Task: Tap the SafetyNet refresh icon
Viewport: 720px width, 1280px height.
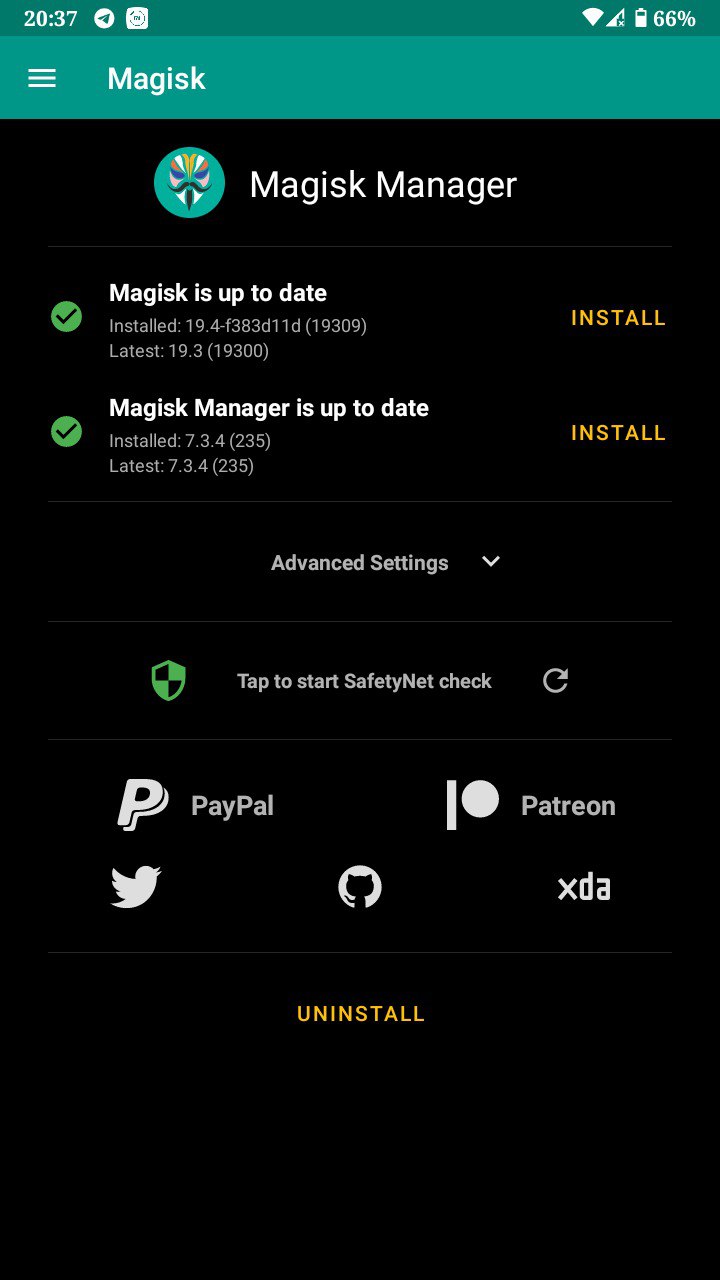Action: (555, 681)
